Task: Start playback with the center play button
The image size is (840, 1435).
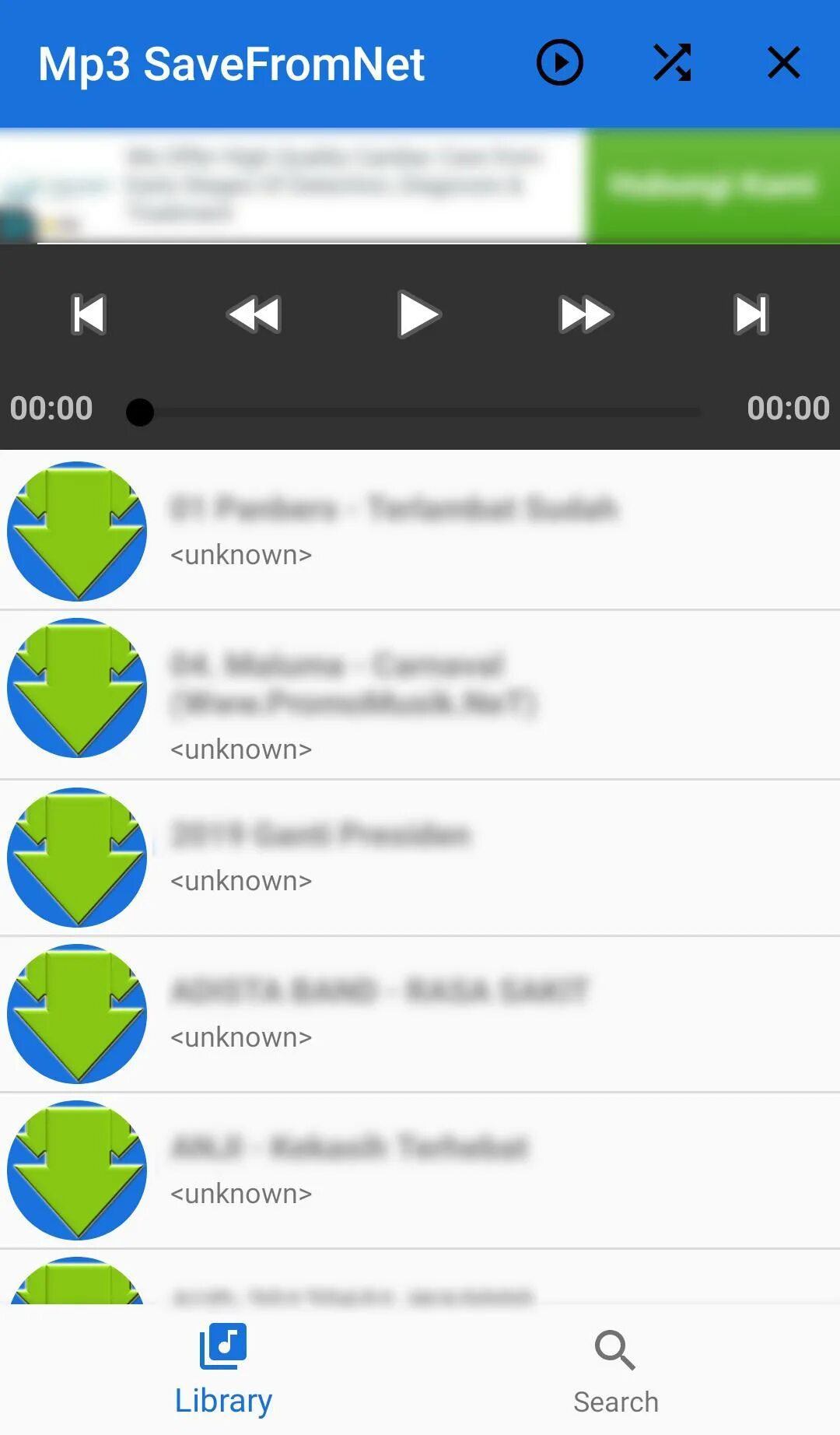Action: [419, 314]
